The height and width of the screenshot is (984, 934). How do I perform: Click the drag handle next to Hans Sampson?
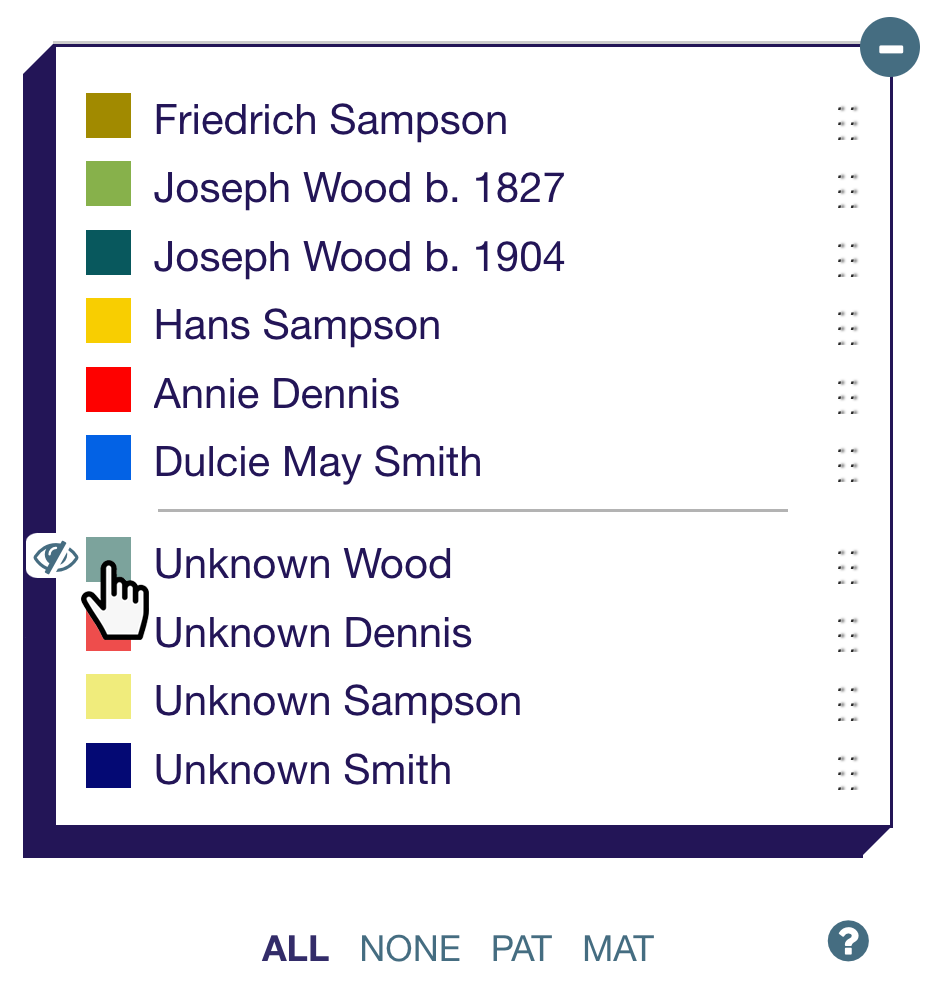[x=847, y=328]
